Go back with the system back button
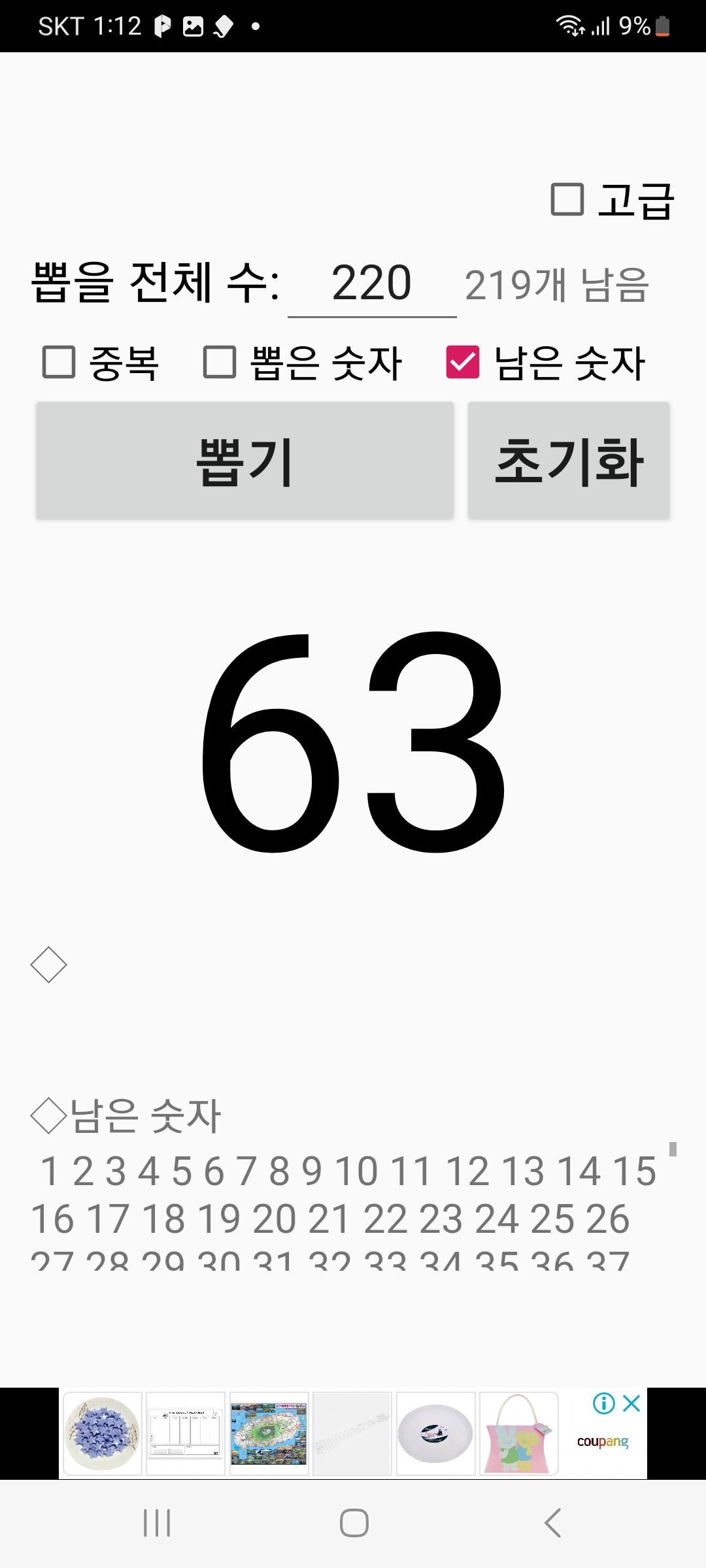Image resolution: width=706 pixels, height=1568 pixels. [552, 1523]
